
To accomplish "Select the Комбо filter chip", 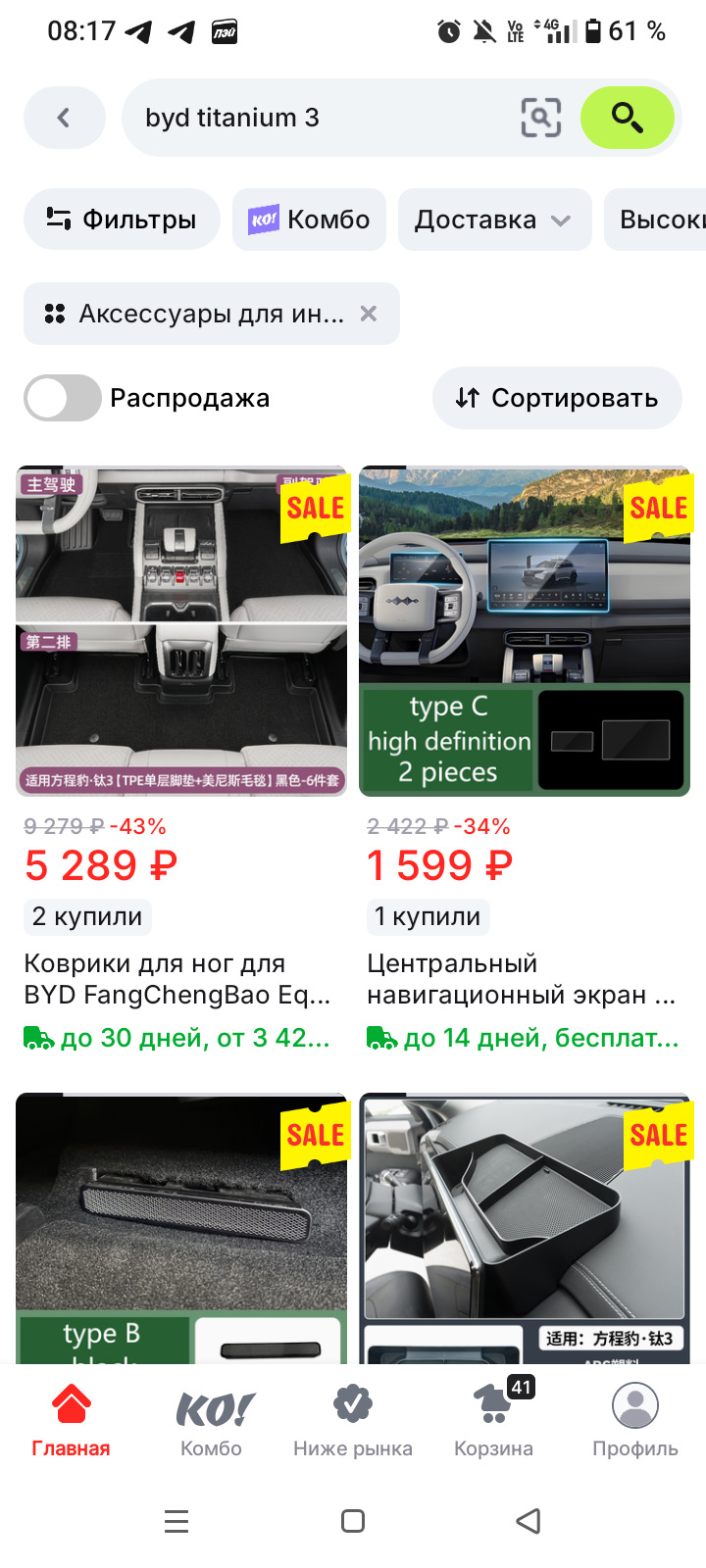I will tap(309, 220).
